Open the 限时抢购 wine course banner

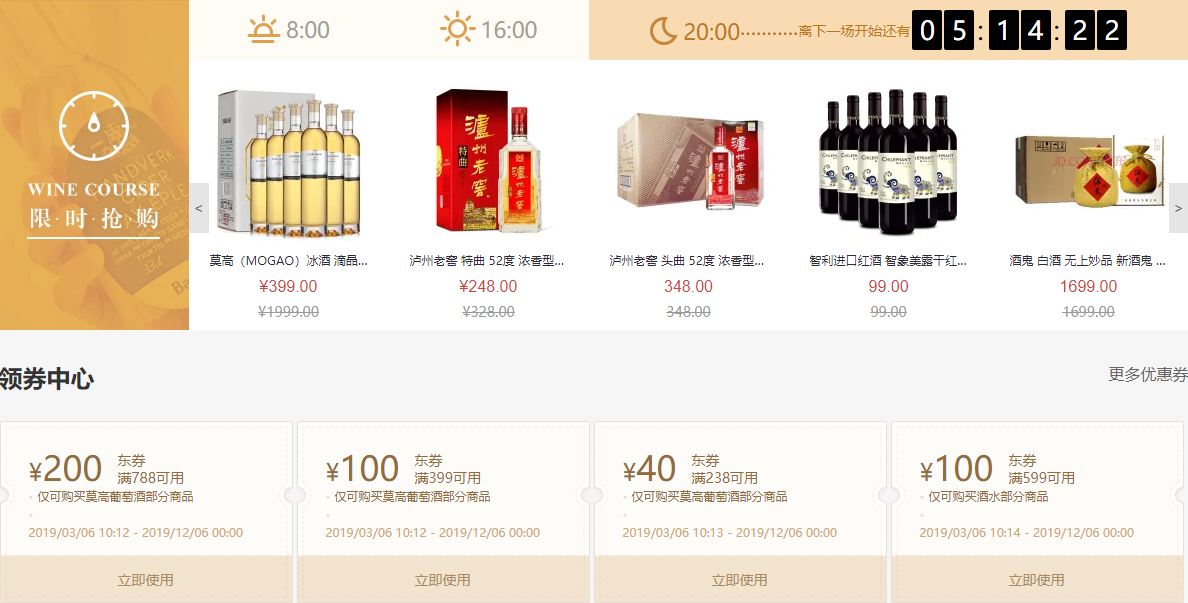point(94,165)
